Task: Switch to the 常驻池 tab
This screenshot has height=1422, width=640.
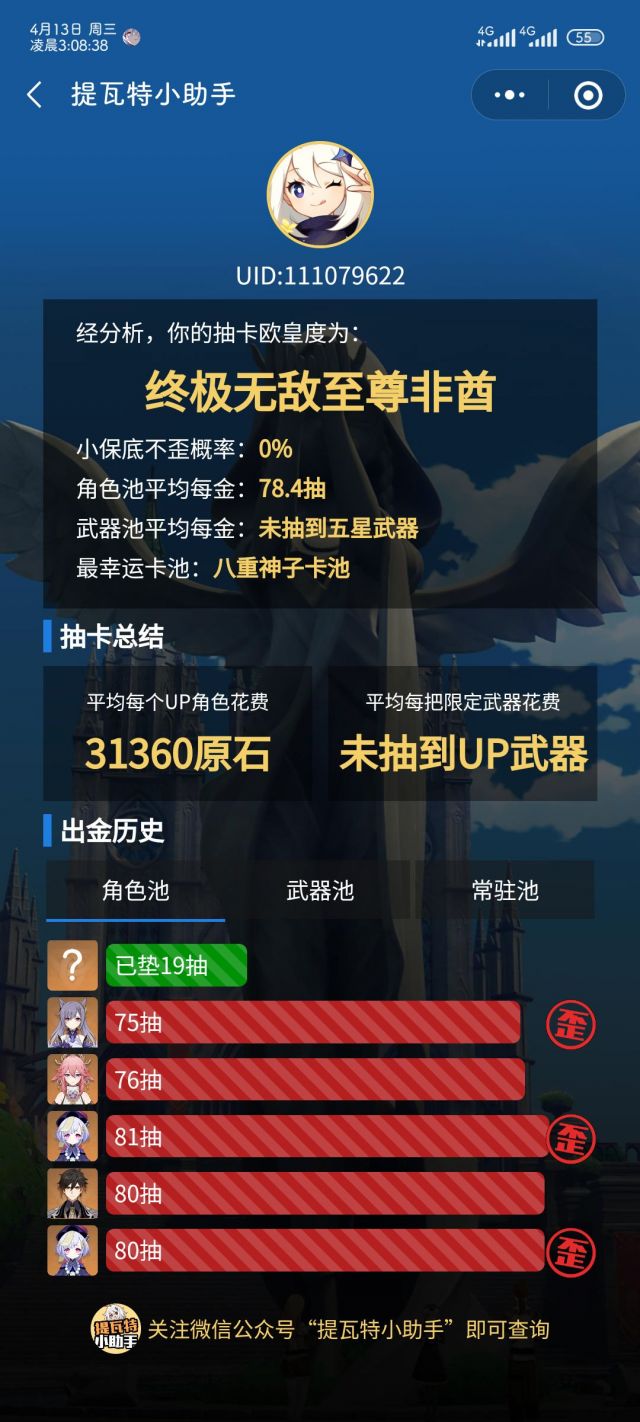Action: [x=505, y=890]
